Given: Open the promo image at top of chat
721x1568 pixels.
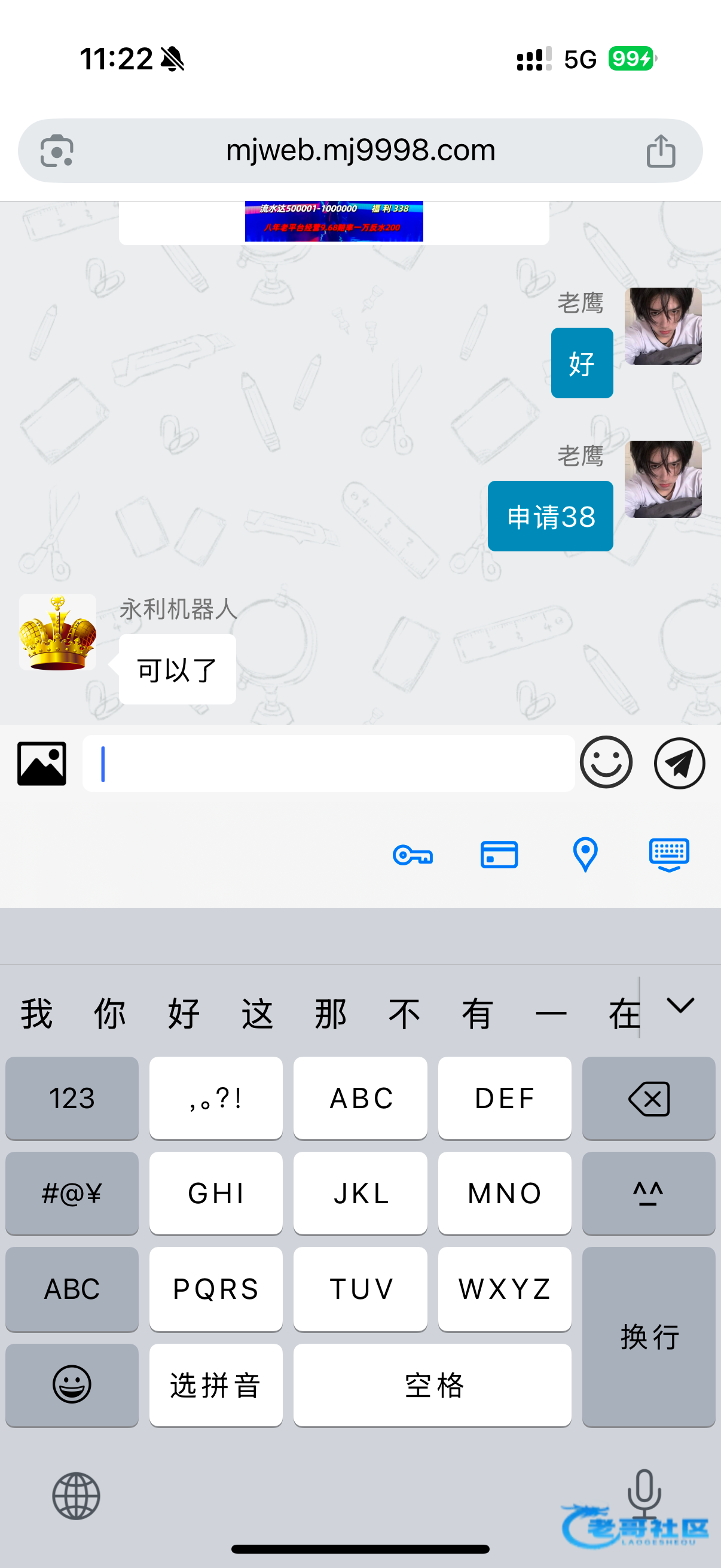Looking at the screenshot, I should pyautogui.click(x=334, y=221).
